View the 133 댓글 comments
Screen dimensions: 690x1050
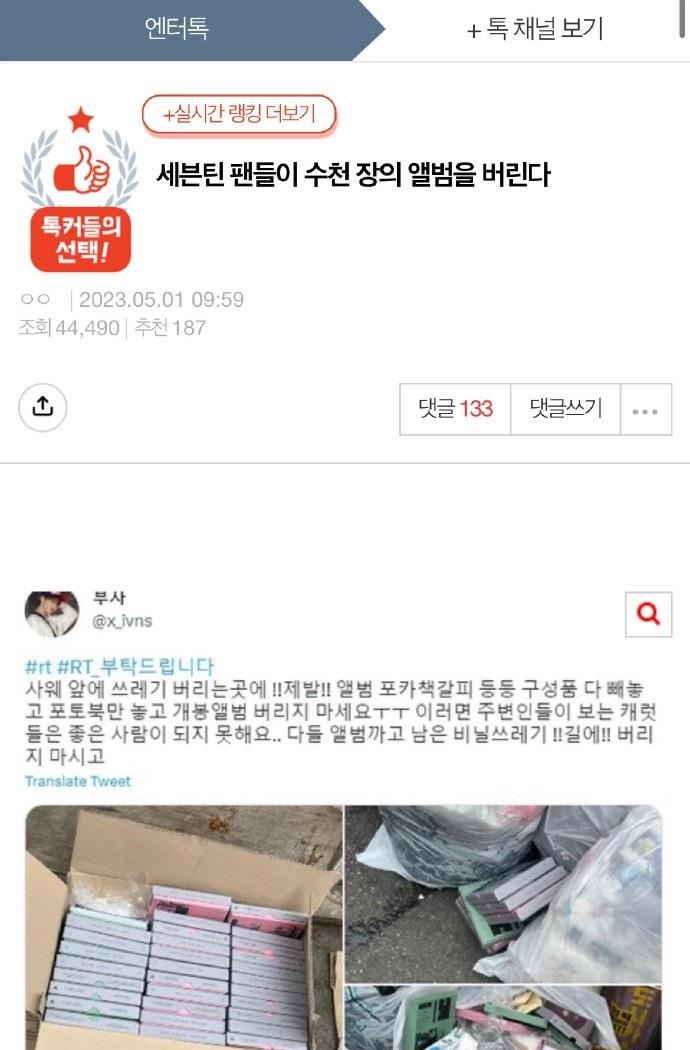pos(455,409)
